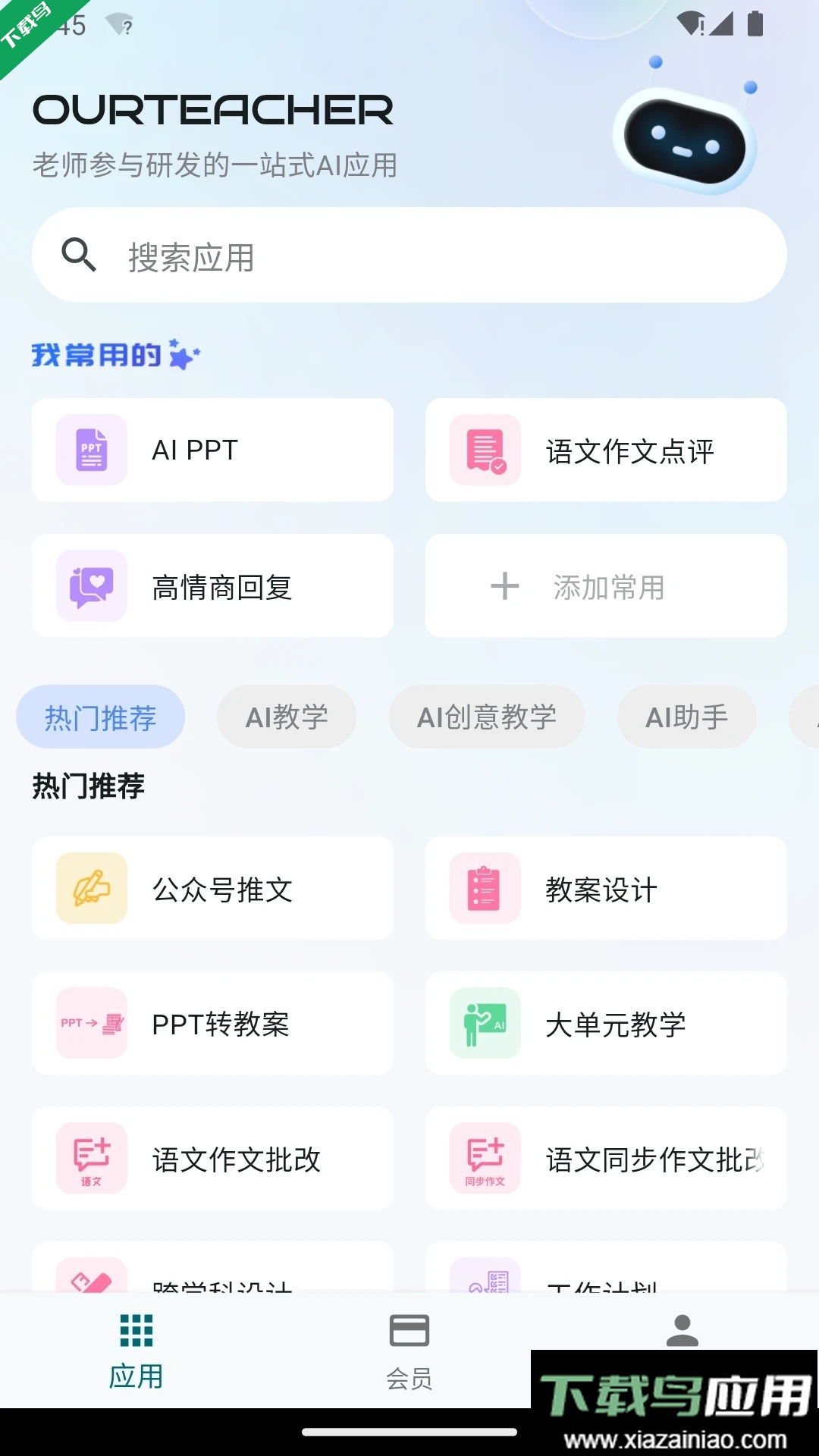Expand the AI创意教学 category
This screenshot has width=819, height=1456.
(486, 717)
